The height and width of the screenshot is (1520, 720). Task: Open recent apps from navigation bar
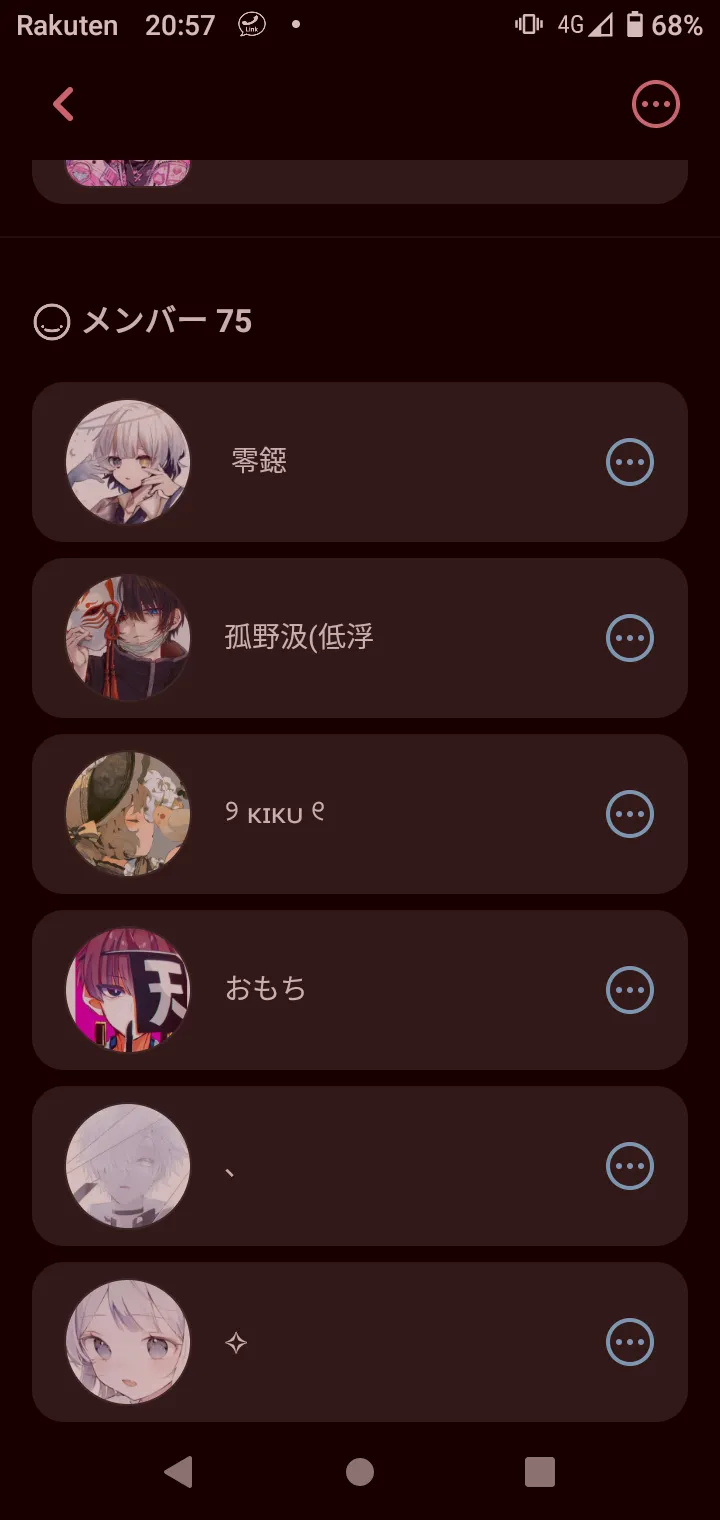540,1472
